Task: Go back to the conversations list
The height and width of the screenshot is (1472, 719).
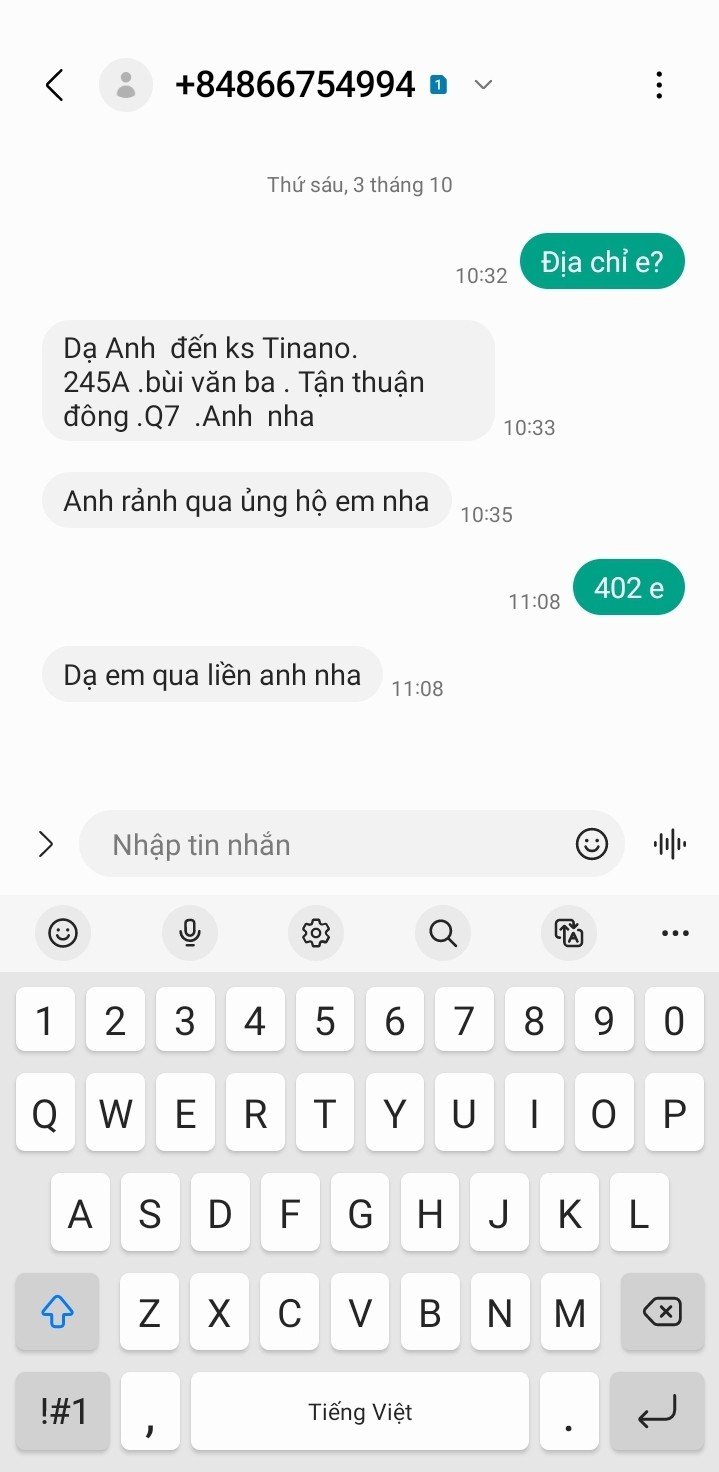Action: point(55,86)
